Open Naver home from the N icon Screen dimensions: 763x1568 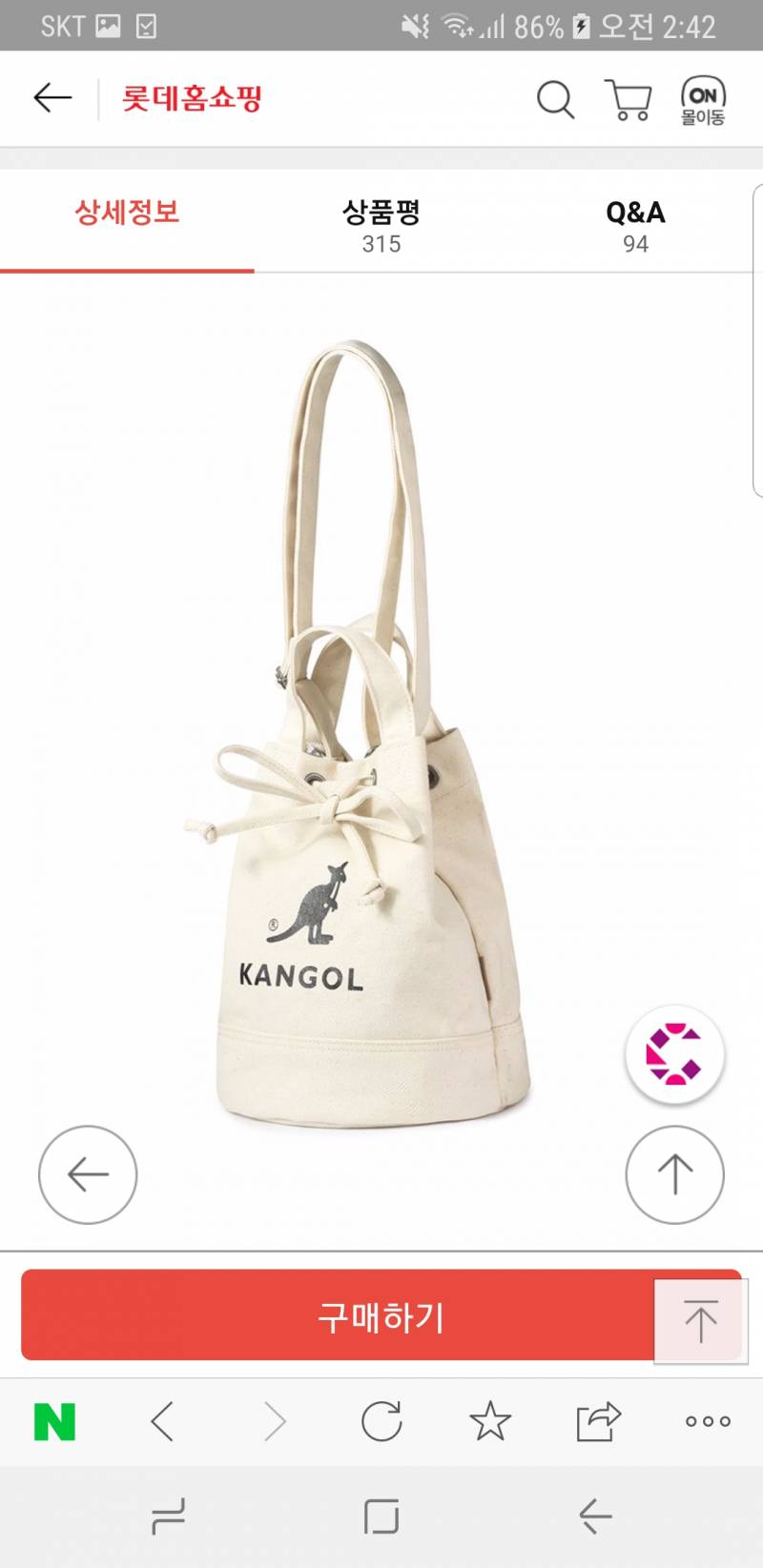click(54, 1422)
